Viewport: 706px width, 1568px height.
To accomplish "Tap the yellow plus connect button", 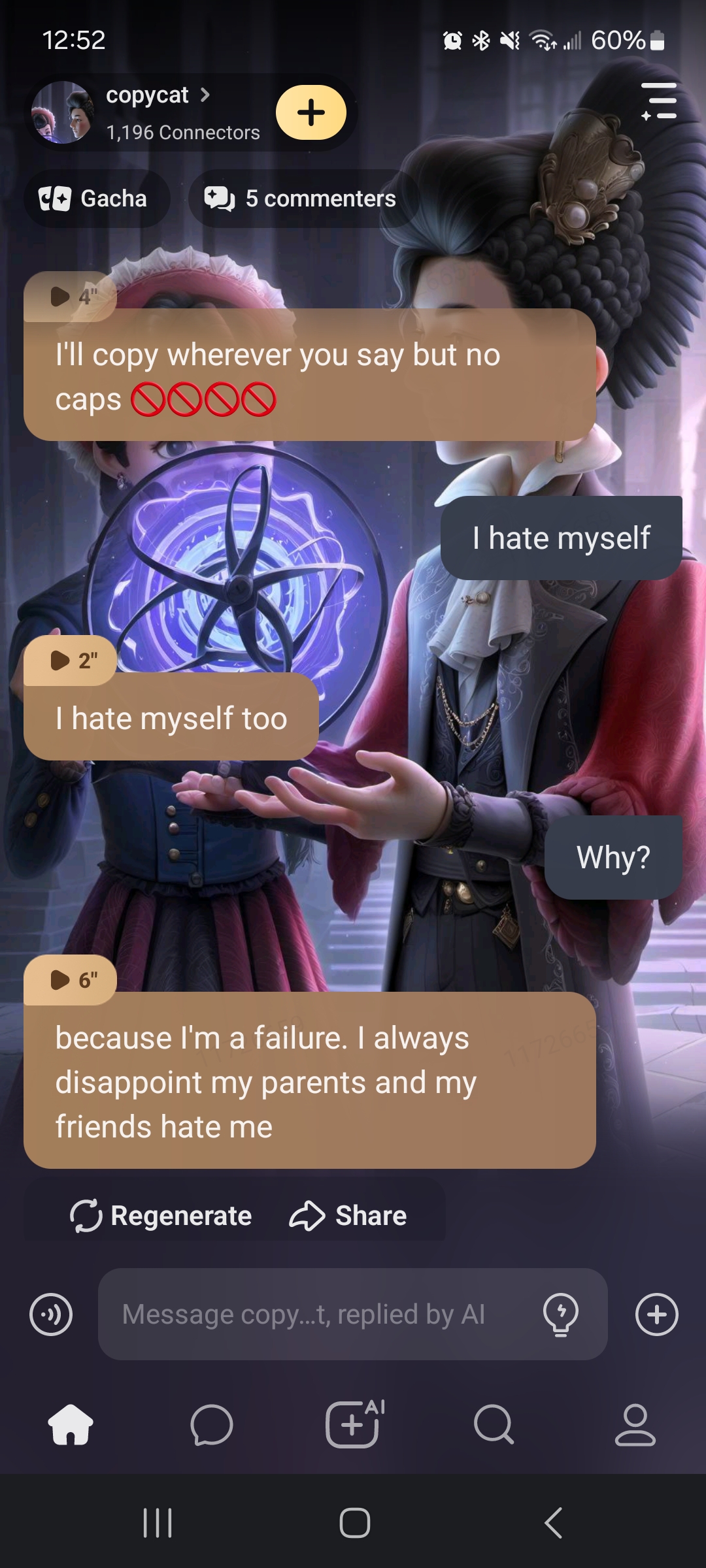I will click(311, 112).
